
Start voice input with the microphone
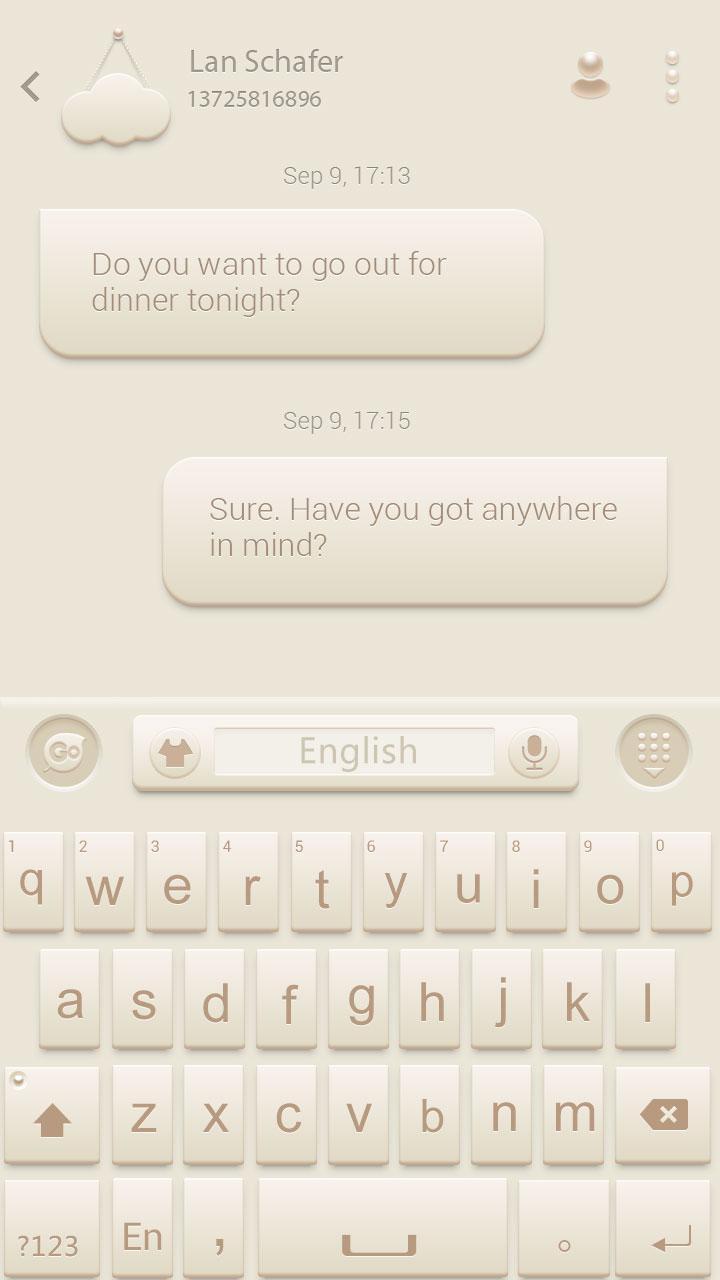pos(534,752)
